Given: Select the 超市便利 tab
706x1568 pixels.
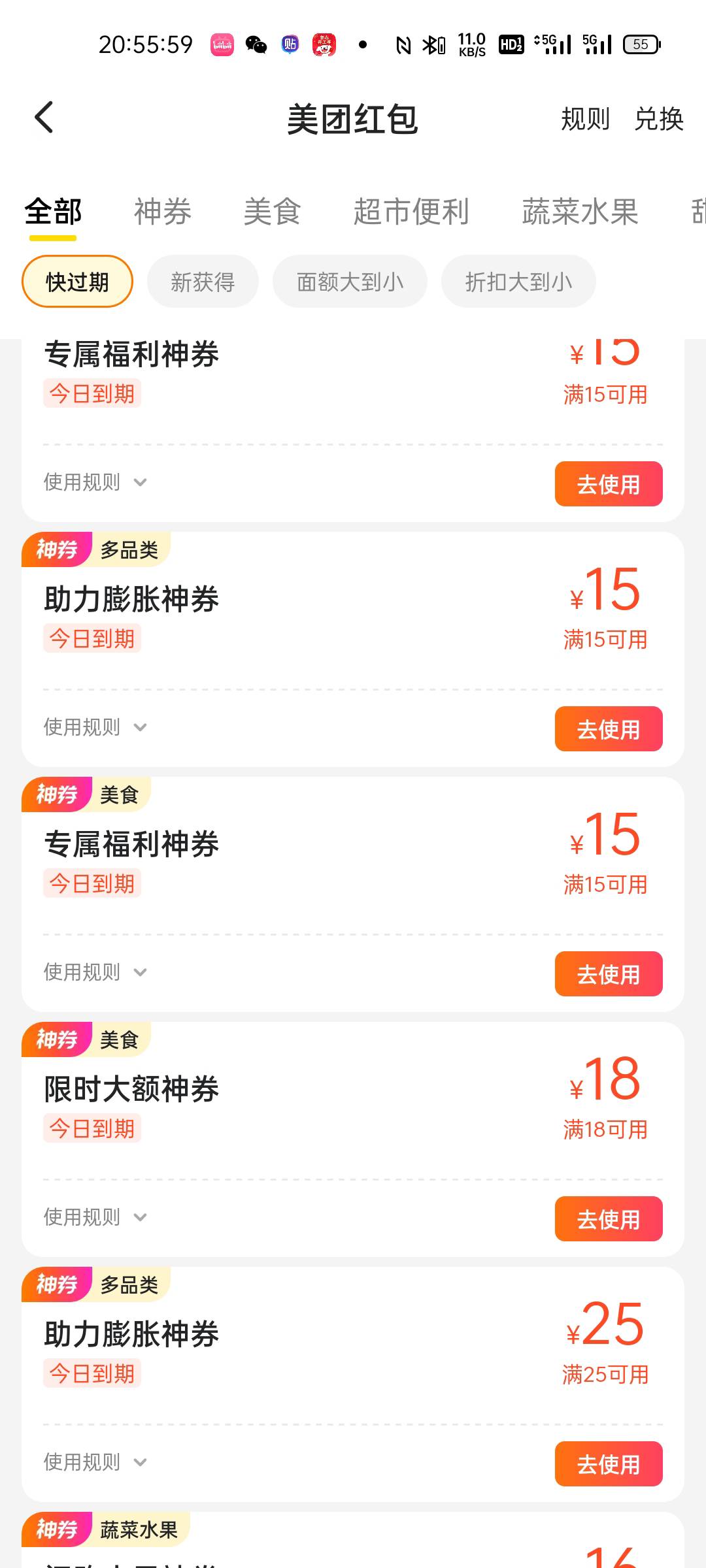Looking at the screenshot, I should pos(411,212).
